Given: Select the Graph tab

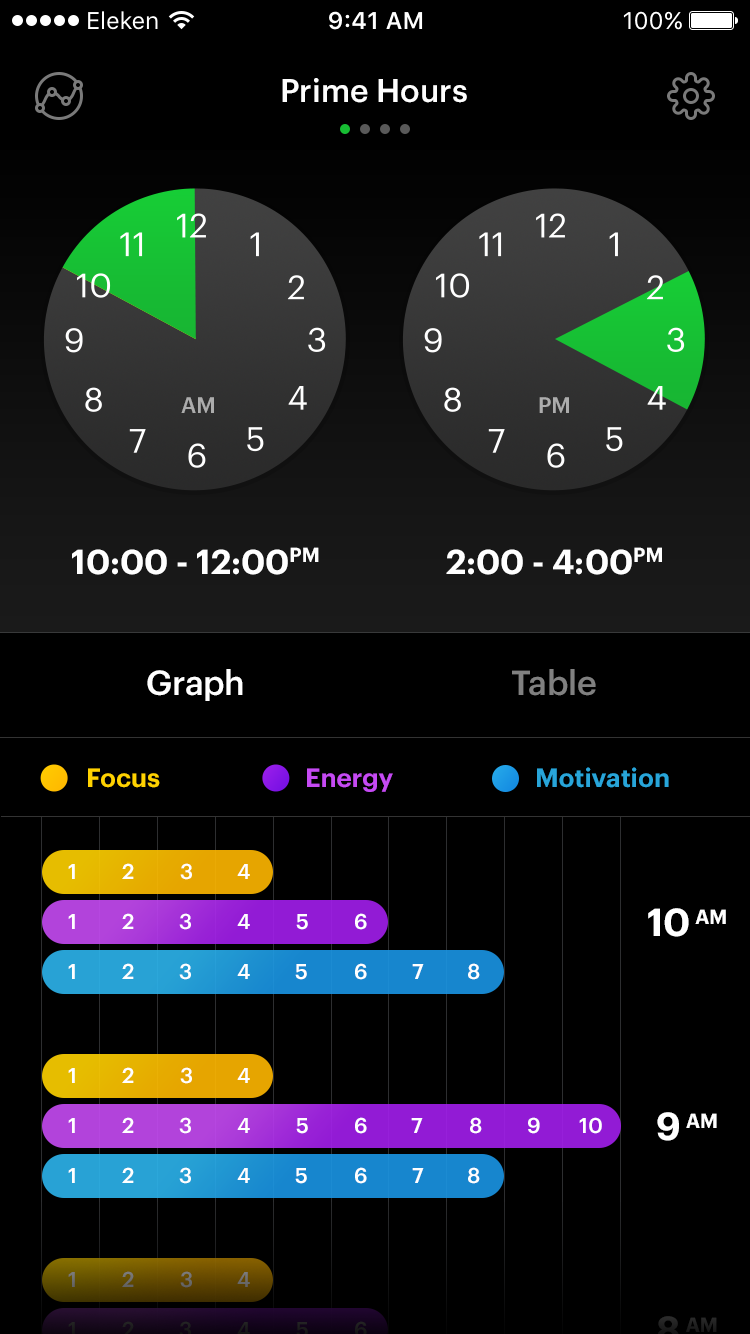Looking at the screenshot, I should click(x=195, y=684).
